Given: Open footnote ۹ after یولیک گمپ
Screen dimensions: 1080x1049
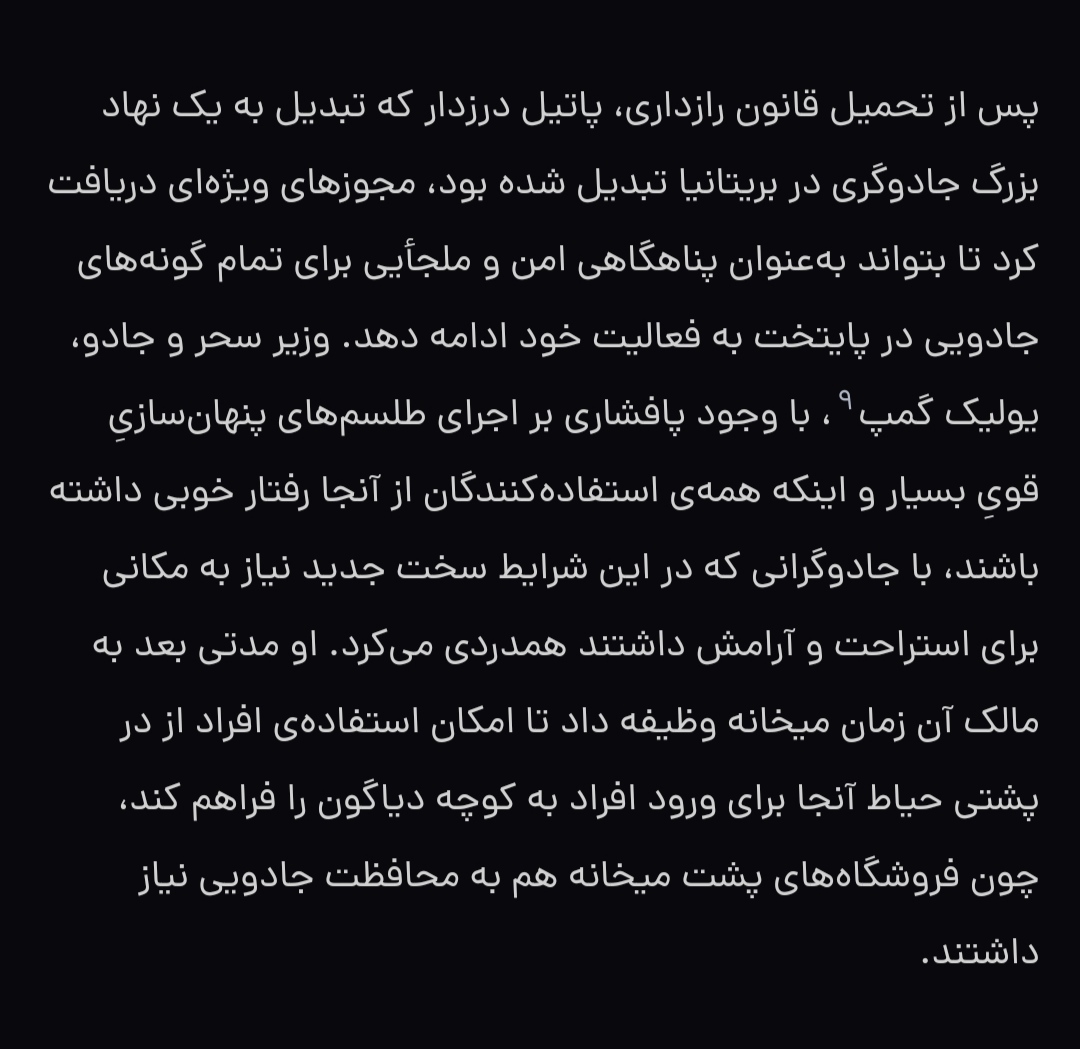Looking at the screenshot, I should 844,400.
